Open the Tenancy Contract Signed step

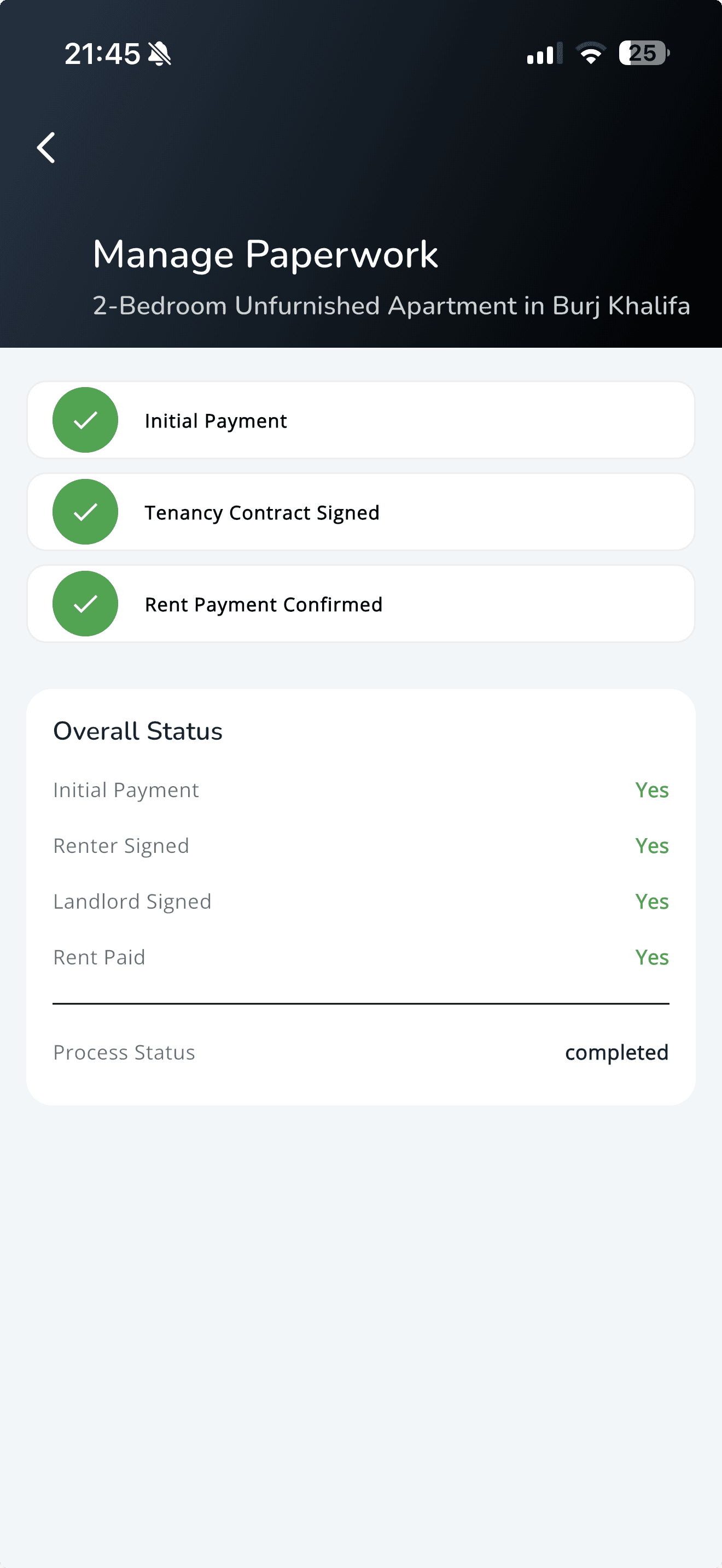coord(360,512)
